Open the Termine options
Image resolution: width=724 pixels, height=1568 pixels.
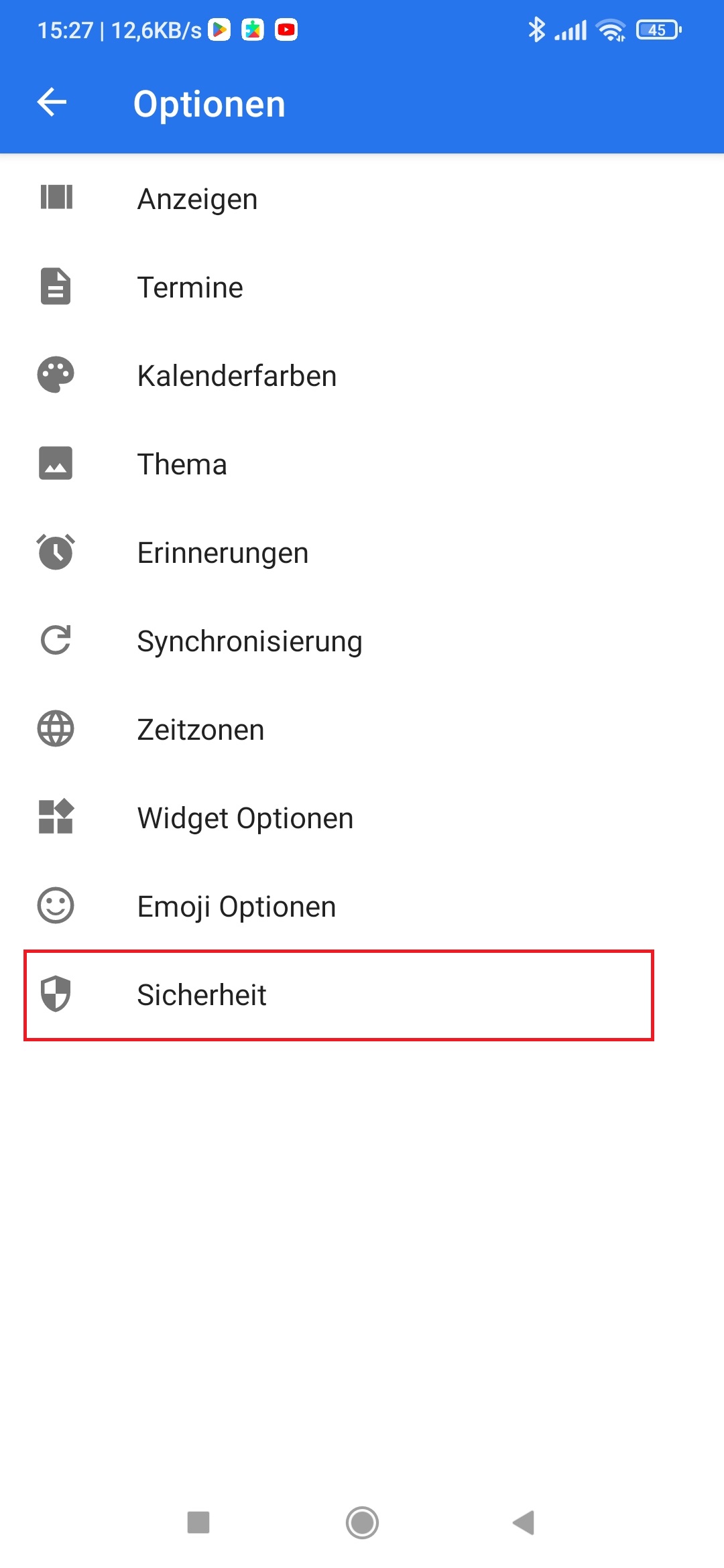point(362,287)
